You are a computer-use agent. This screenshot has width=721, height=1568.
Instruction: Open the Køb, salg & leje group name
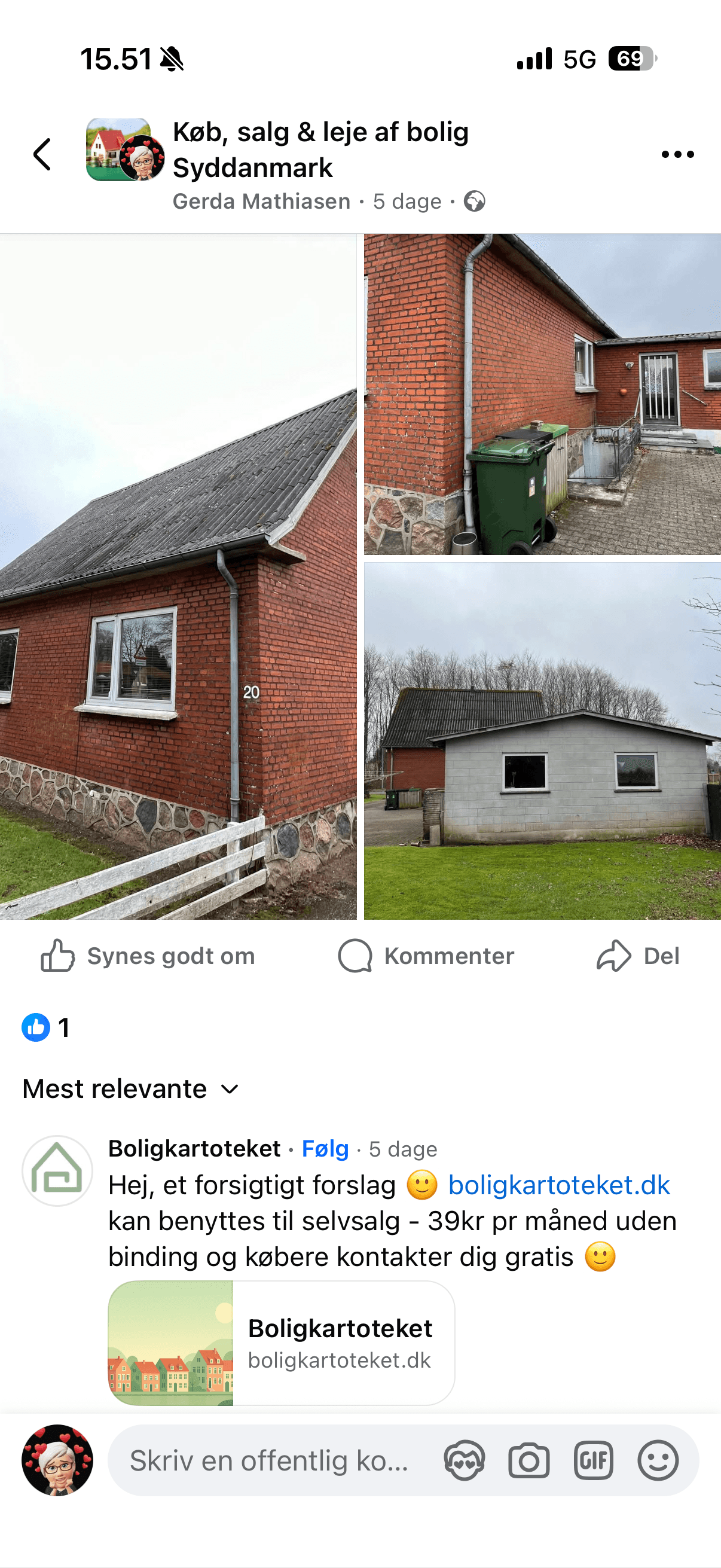click(320, 149)
